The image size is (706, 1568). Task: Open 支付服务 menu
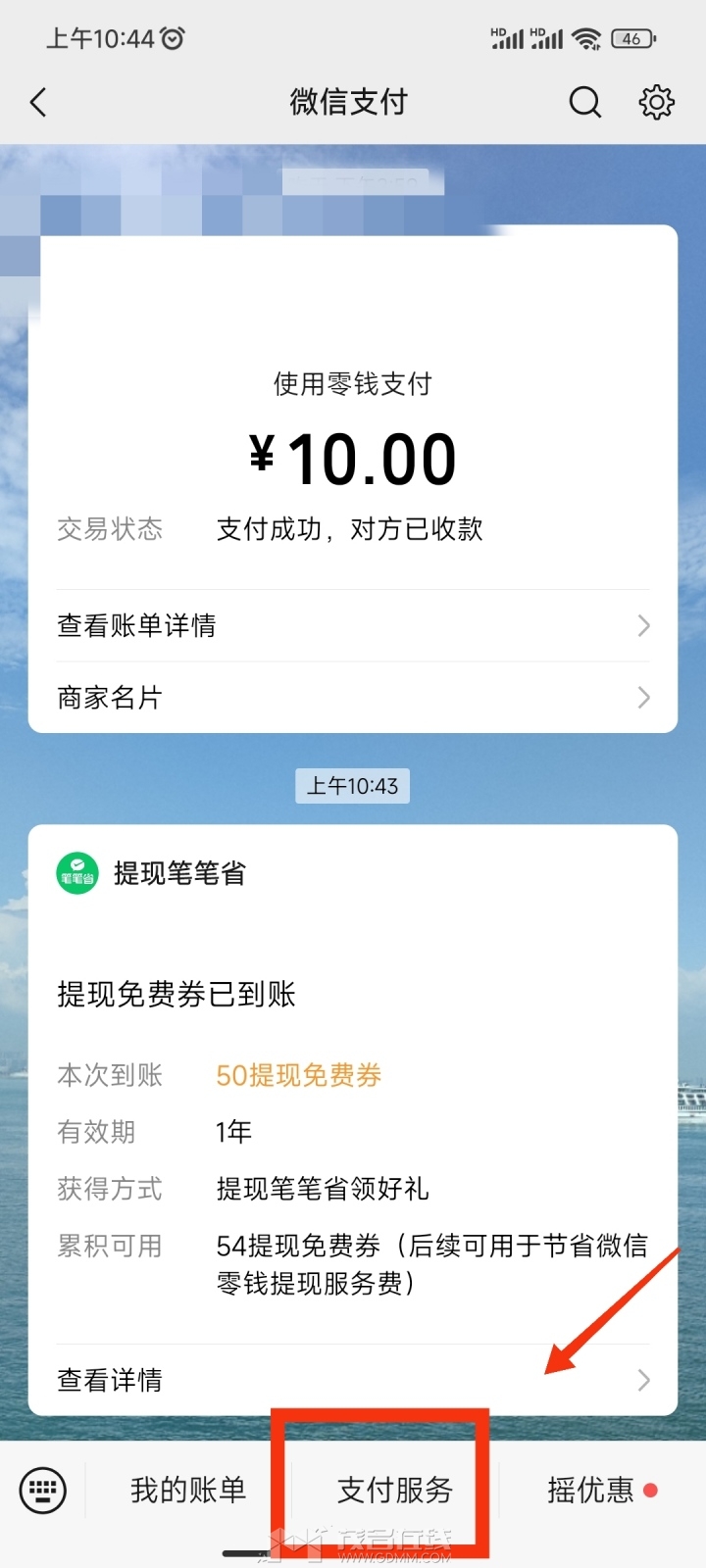tap(394, 1491)
